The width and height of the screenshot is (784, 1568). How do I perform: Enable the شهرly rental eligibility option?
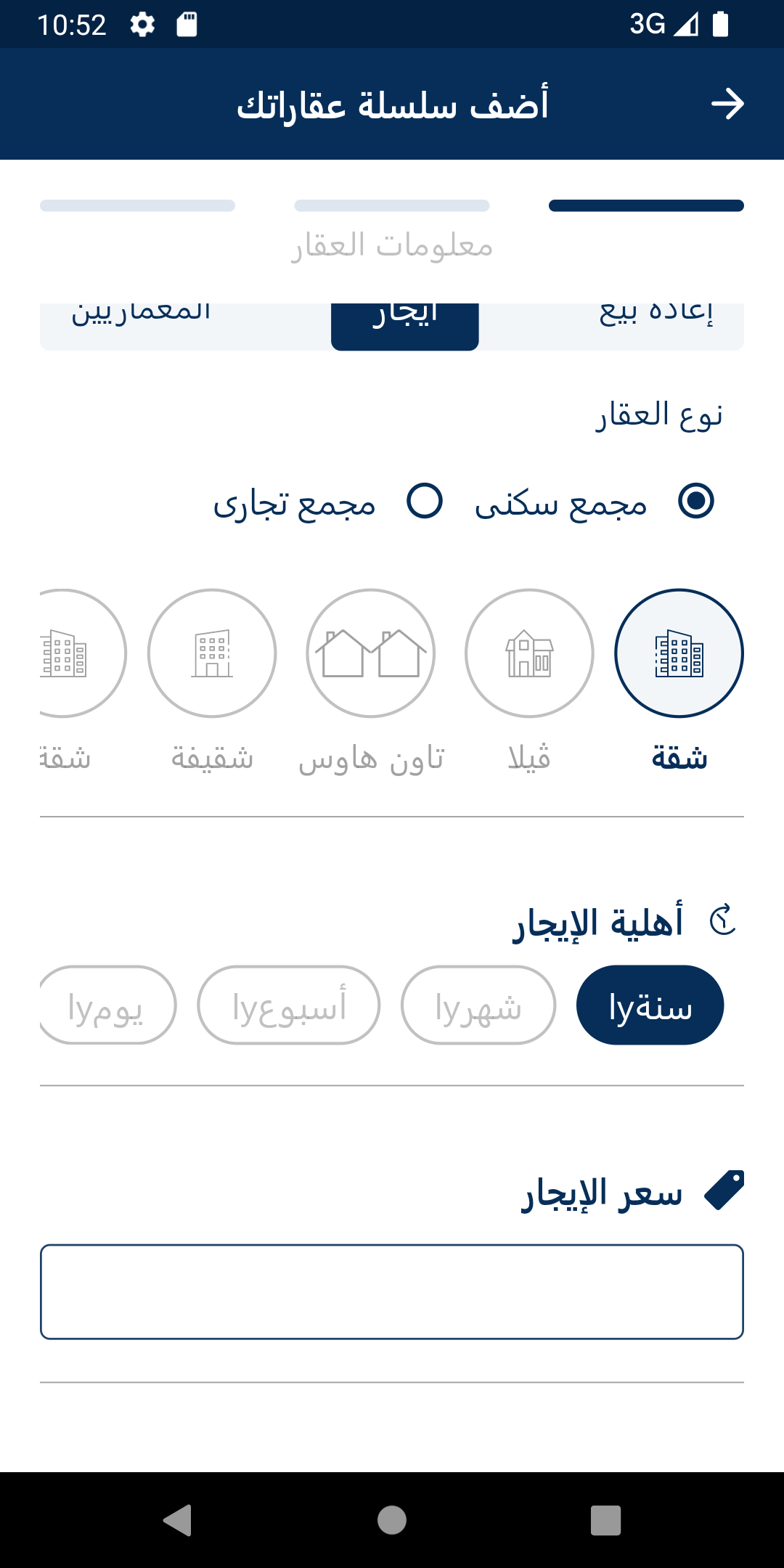click(477, 1005)
